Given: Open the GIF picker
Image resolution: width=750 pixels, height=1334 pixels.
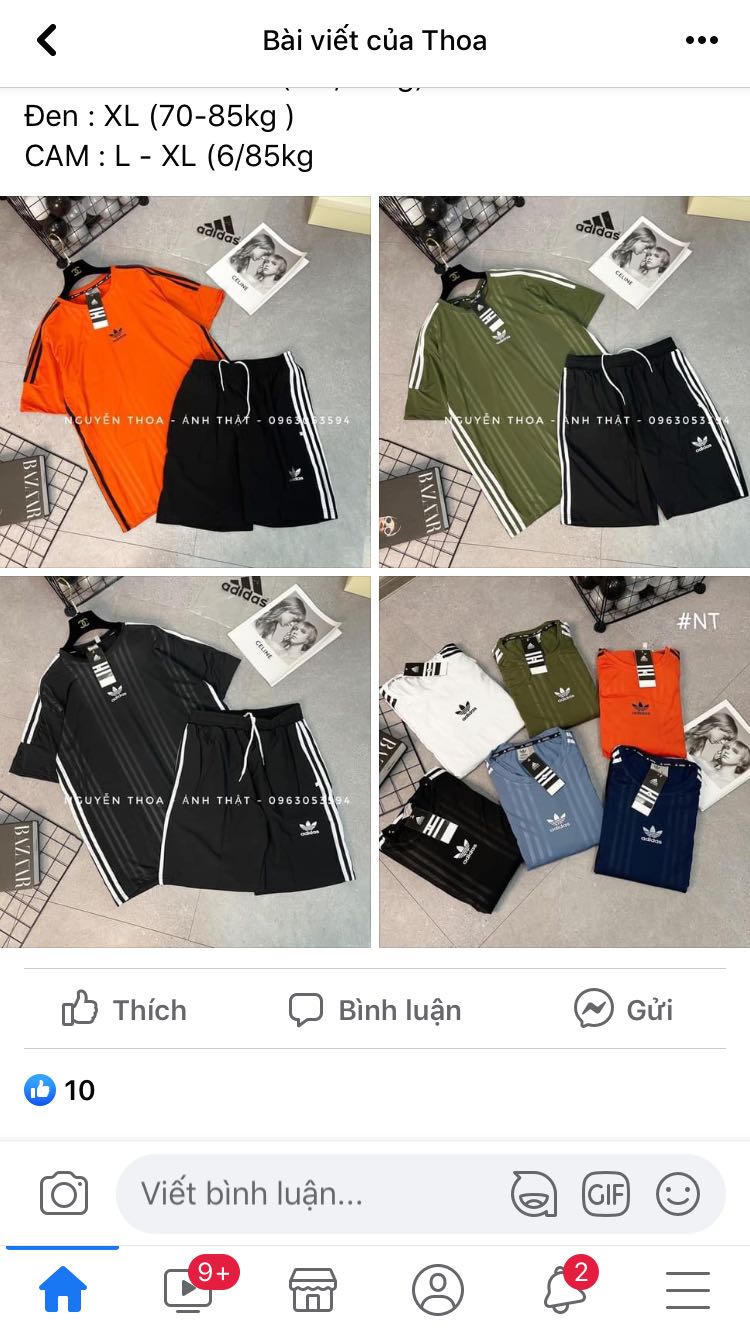Looking at the screenshot, I should (606, 1194).
